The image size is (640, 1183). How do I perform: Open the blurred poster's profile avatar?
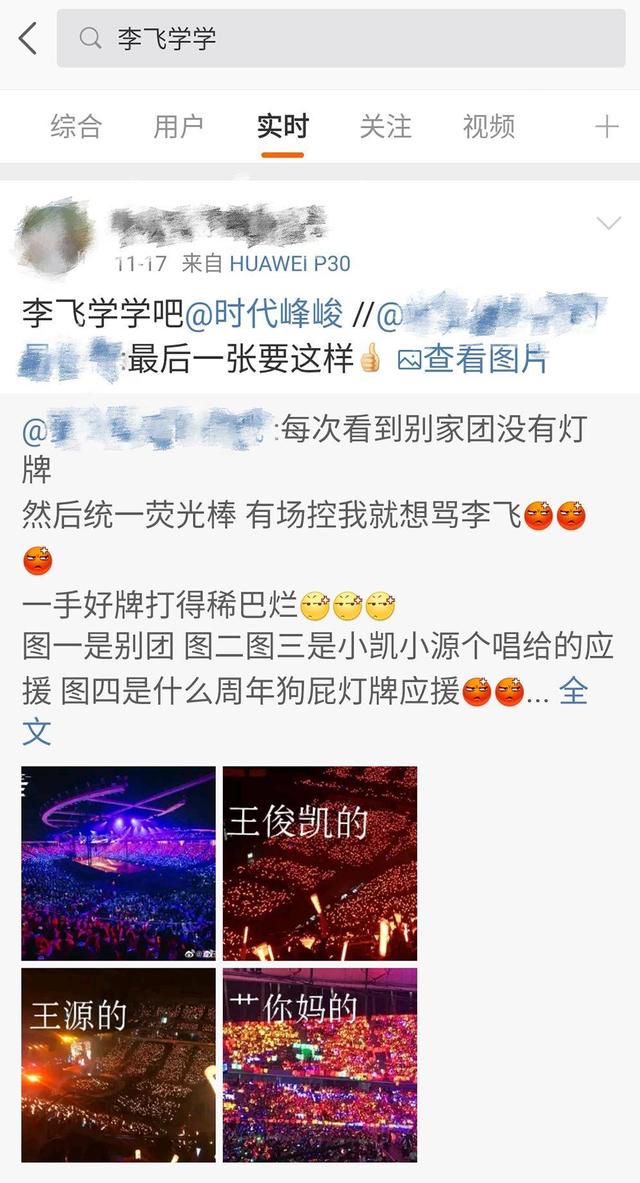point(55,238)
